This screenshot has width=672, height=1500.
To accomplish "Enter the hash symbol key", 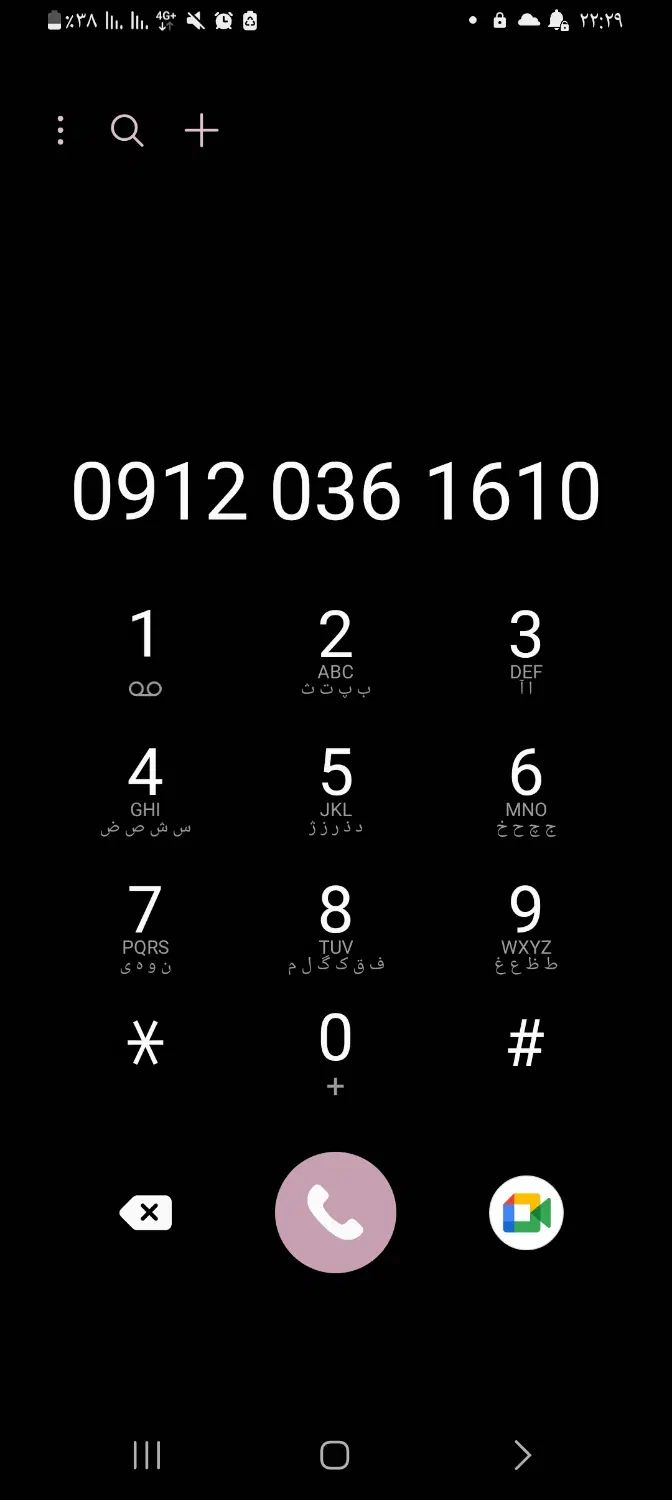I will click(x=525, y=1045).
